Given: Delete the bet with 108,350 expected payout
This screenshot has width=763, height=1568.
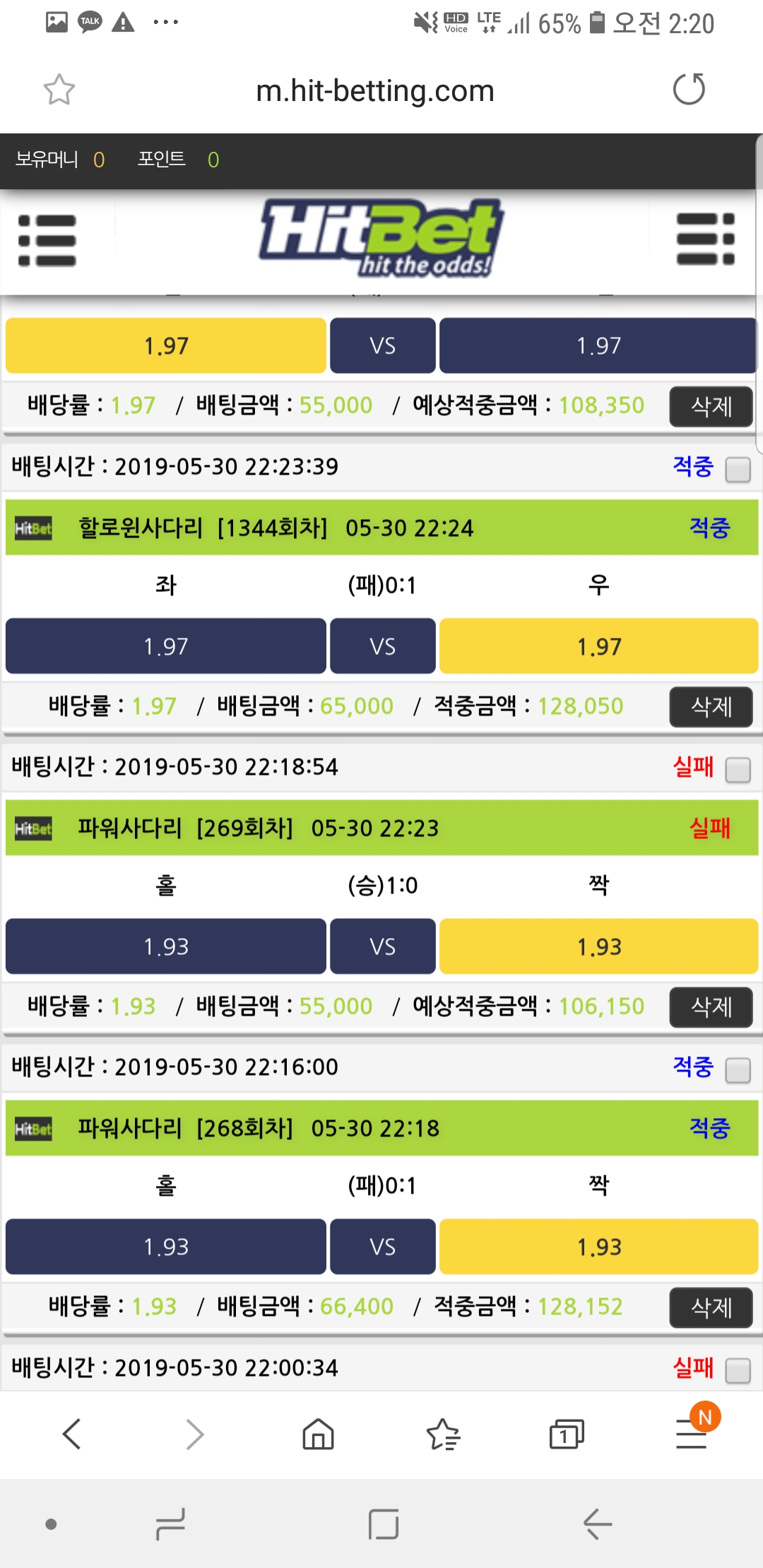Looking at the screenshot, I should click(x=710, y=406).
